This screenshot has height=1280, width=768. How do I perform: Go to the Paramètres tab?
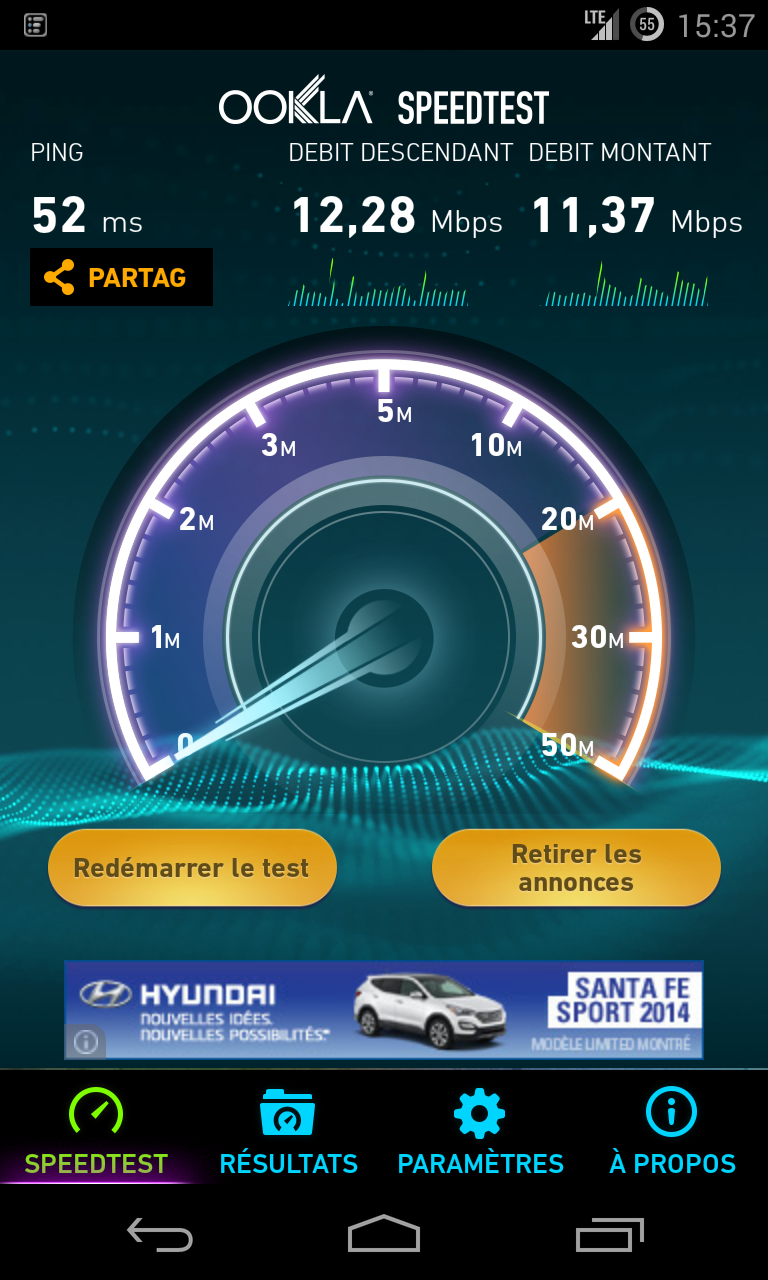(x=480, y=1132)
